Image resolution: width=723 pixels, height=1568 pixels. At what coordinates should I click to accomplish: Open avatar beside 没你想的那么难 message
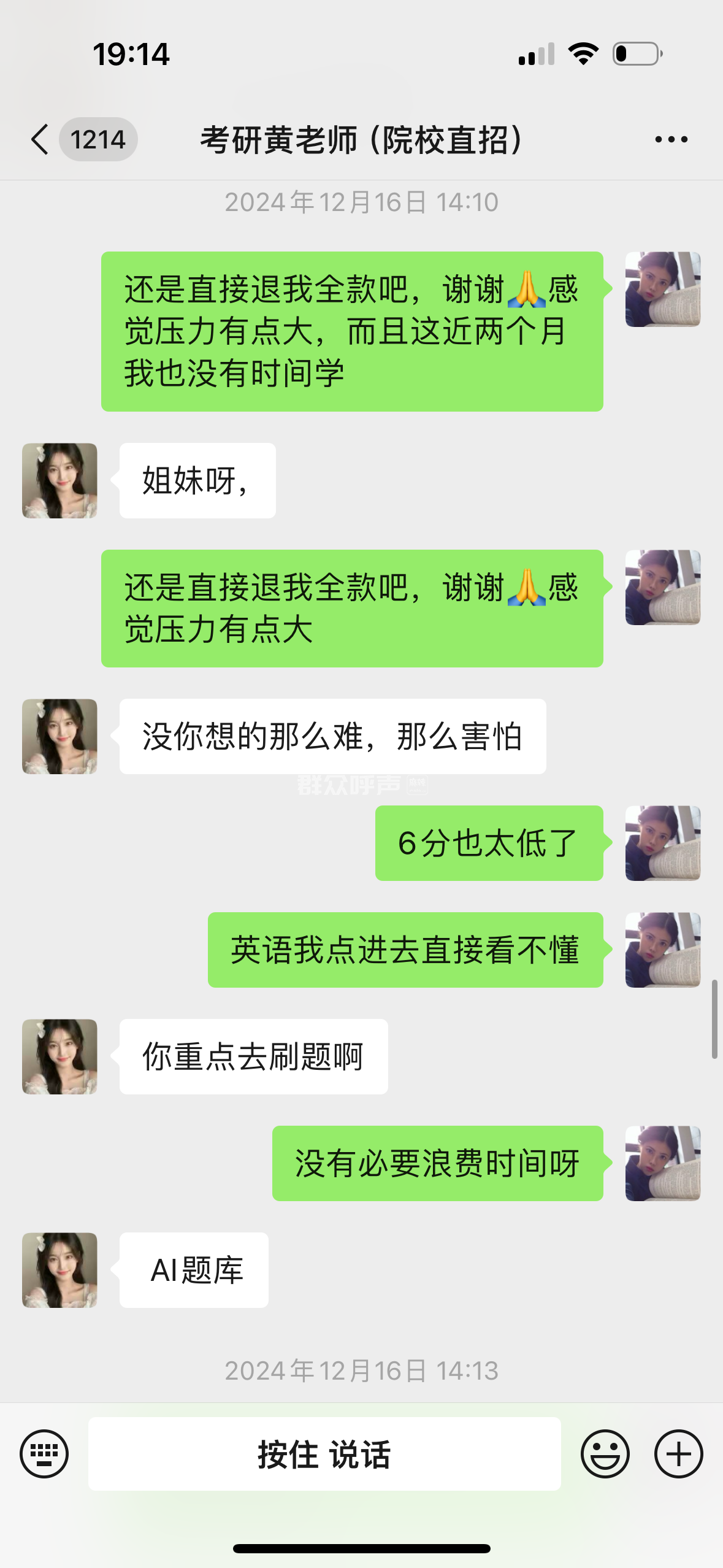[59, 736]
